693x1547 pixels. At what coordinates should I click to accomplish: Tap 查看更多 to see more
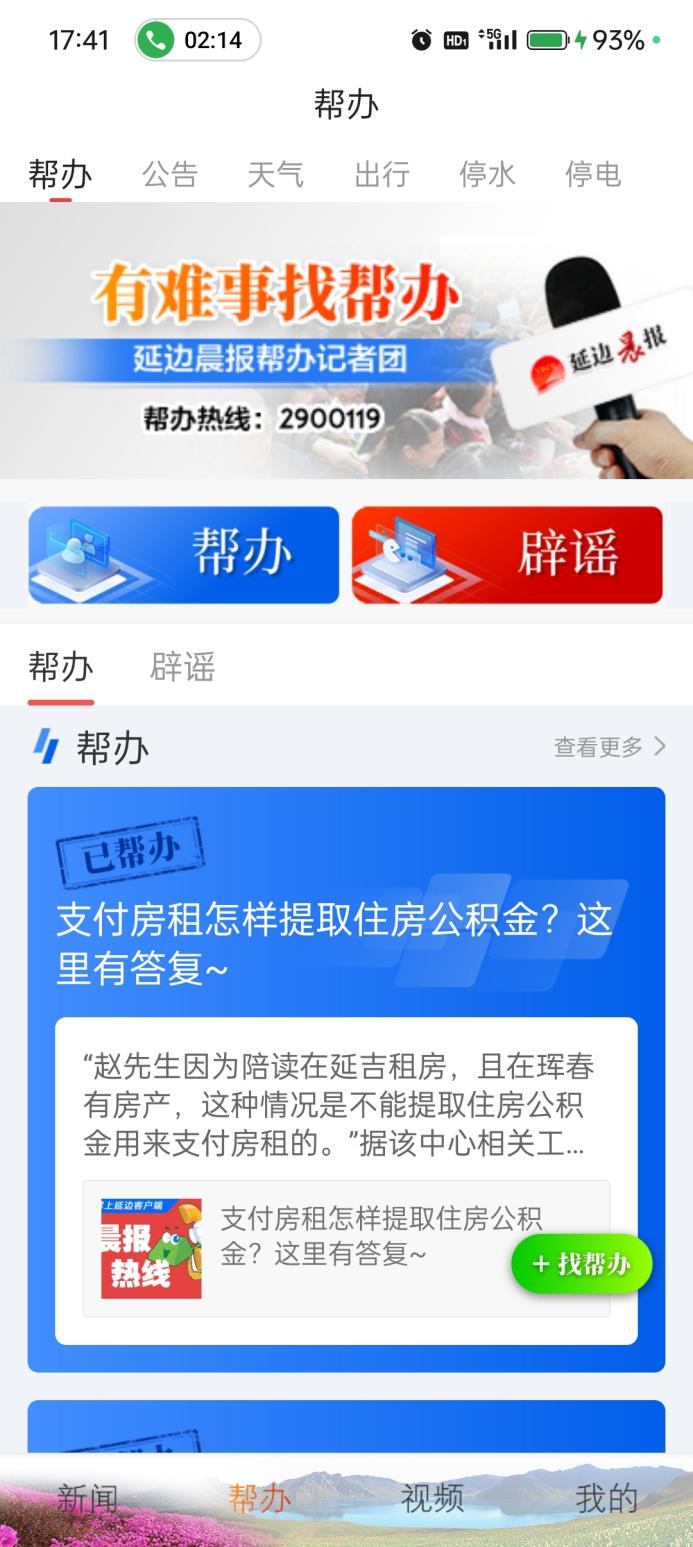point(610,747)
